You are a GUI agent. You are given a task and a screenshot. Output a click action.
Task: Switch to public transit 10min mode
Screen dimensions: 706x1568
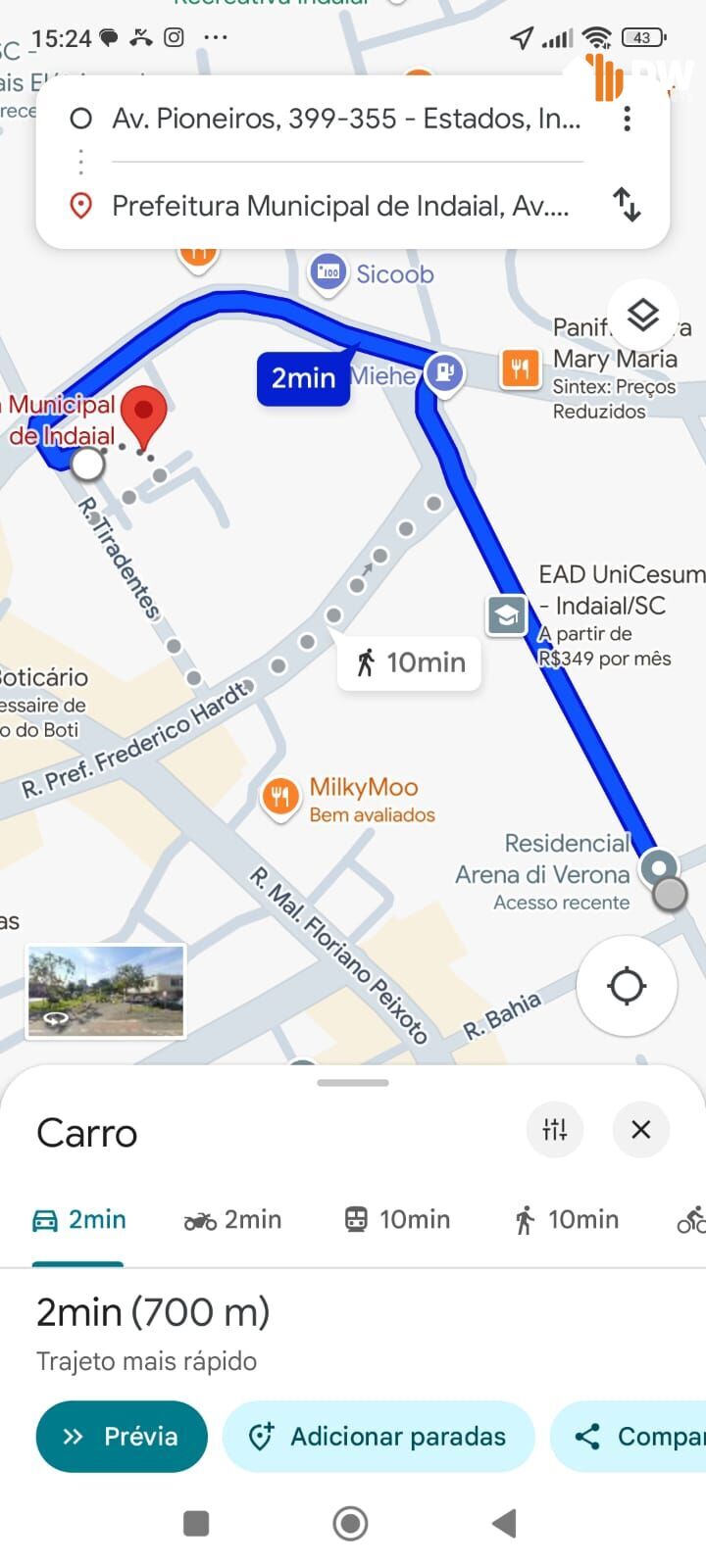pos(397,1220)
